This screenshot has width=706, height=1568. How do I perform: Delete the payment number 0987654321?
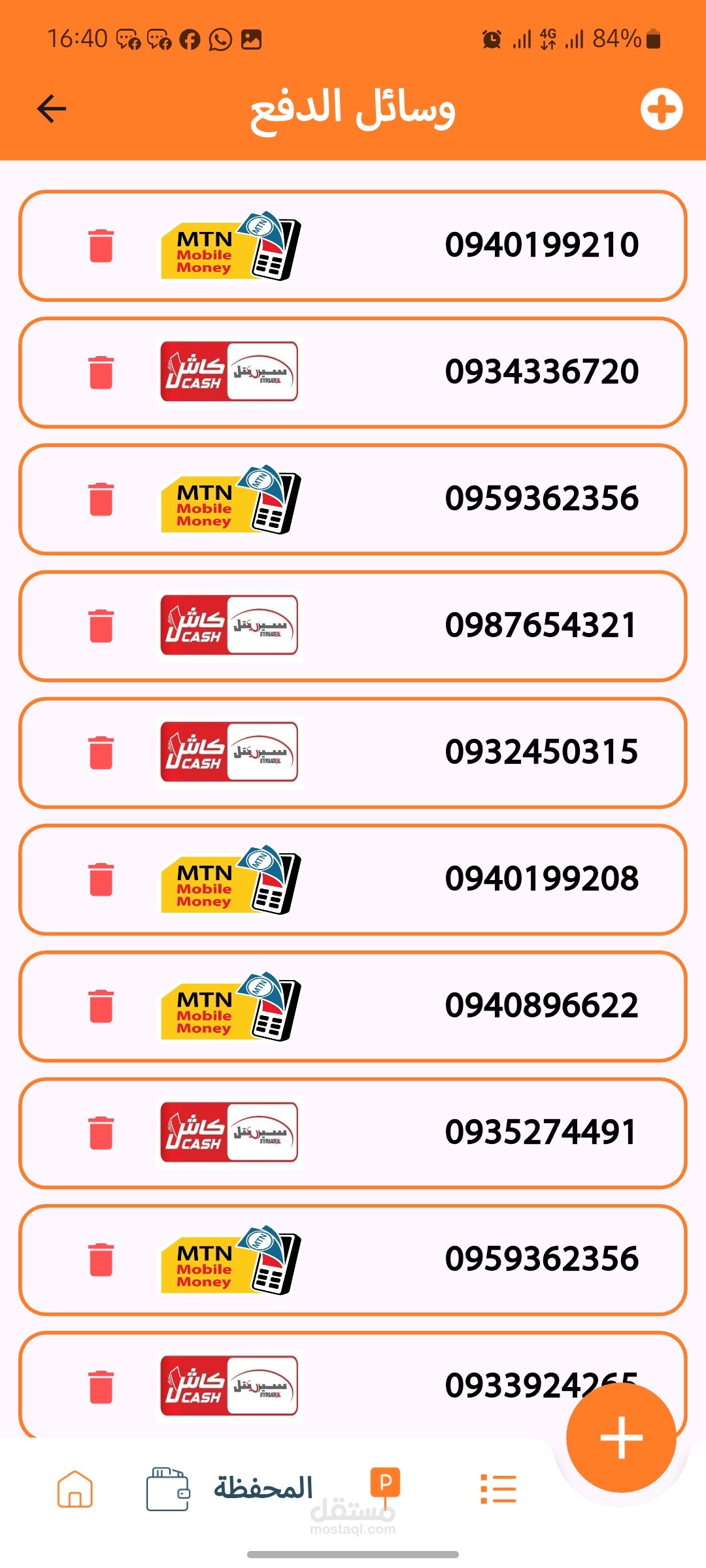pos(101,626)
